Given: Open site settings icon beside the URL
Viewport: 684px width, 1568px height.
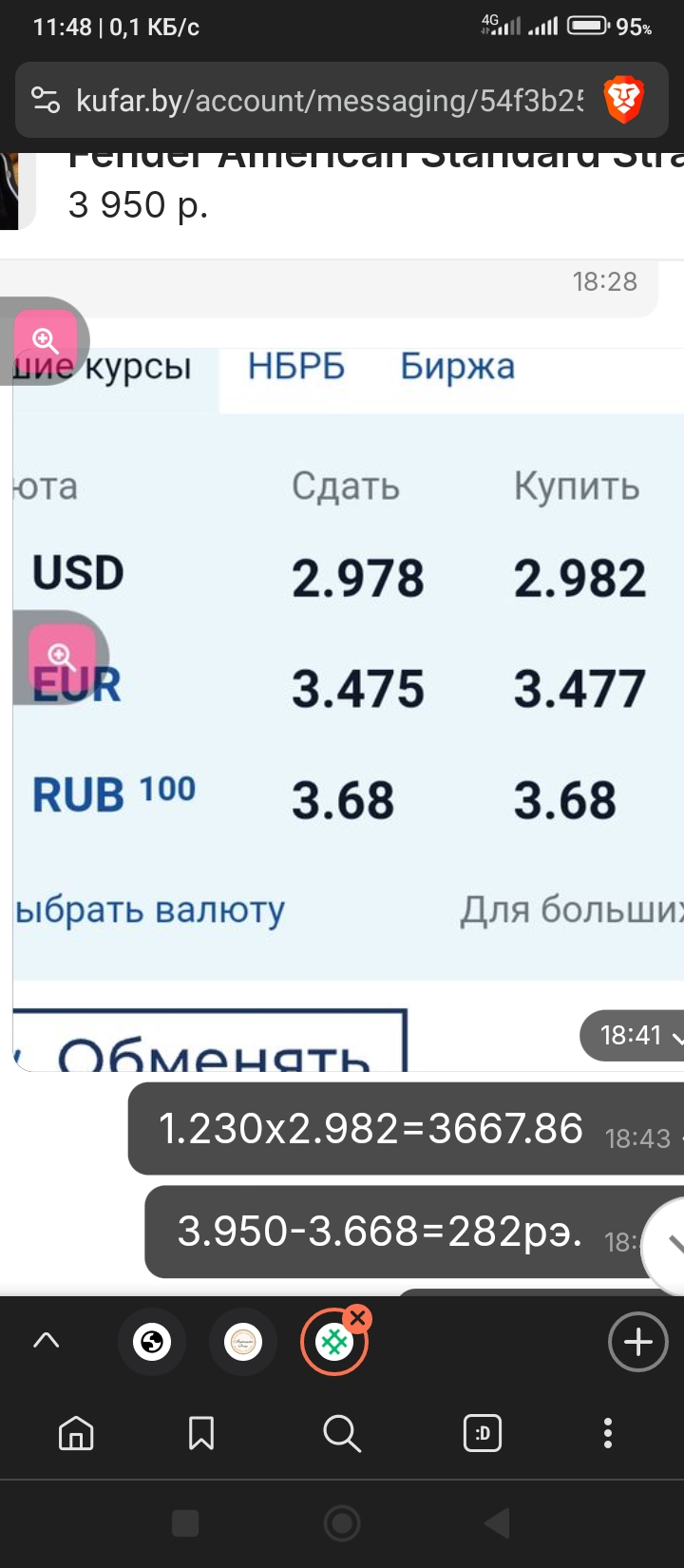Looking at the screenshot, I should tap(46, 101).
